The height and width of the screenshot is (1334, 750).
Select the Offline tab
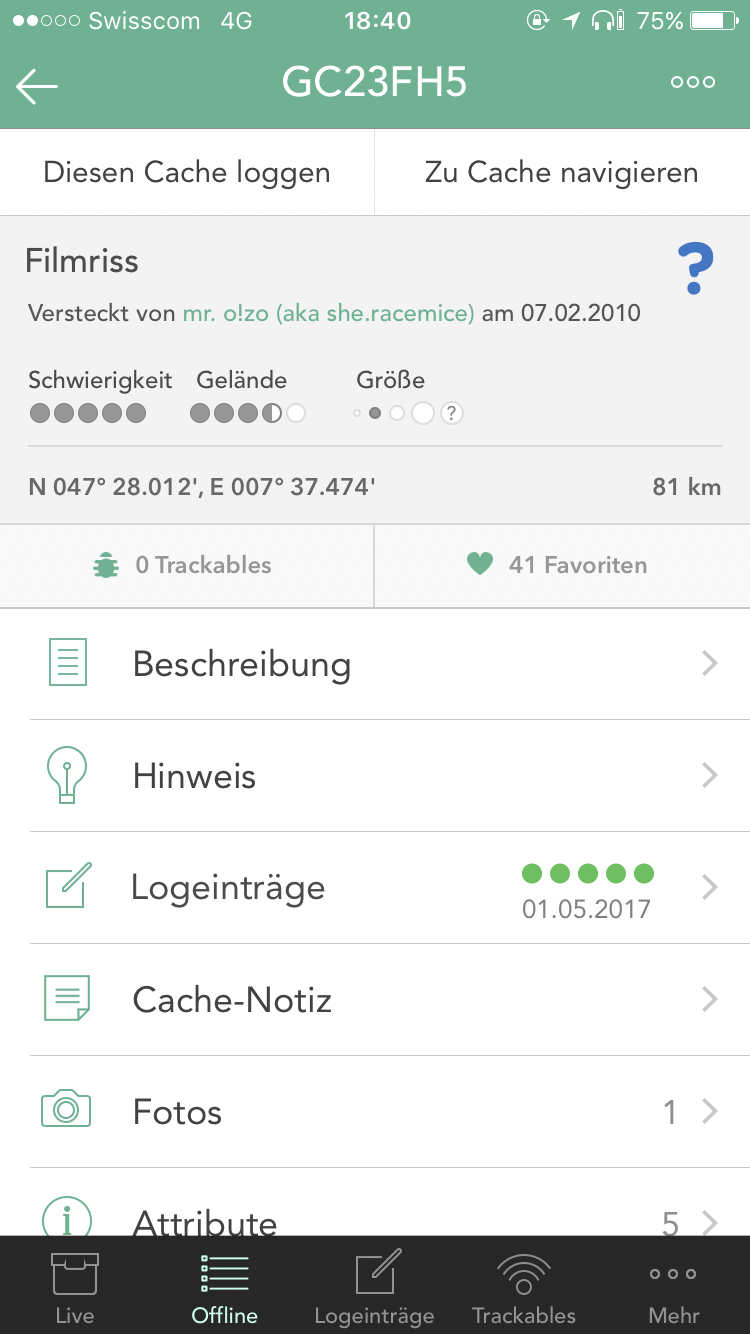tap(225, 1286)
